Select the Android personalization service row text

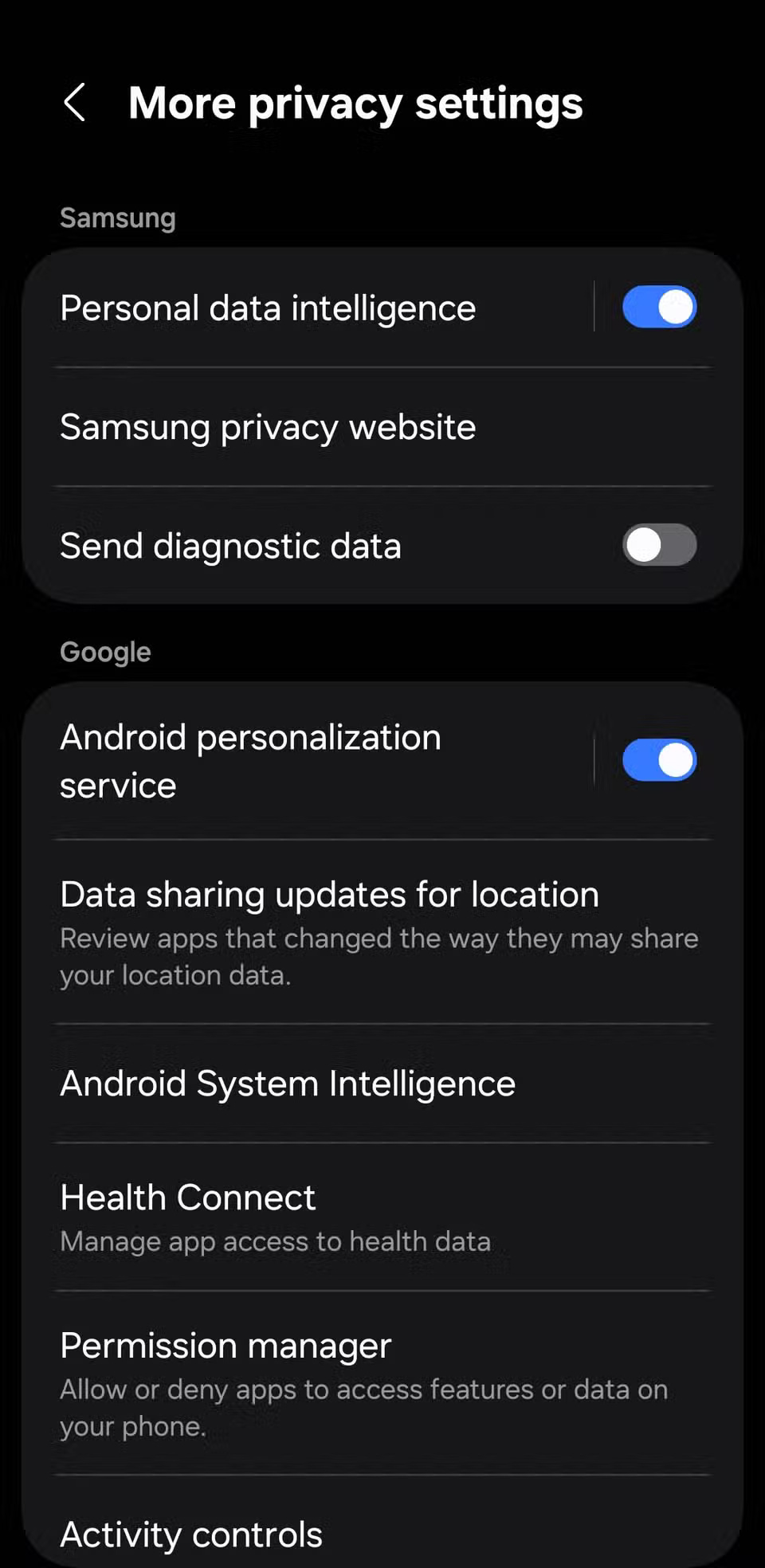250,759
